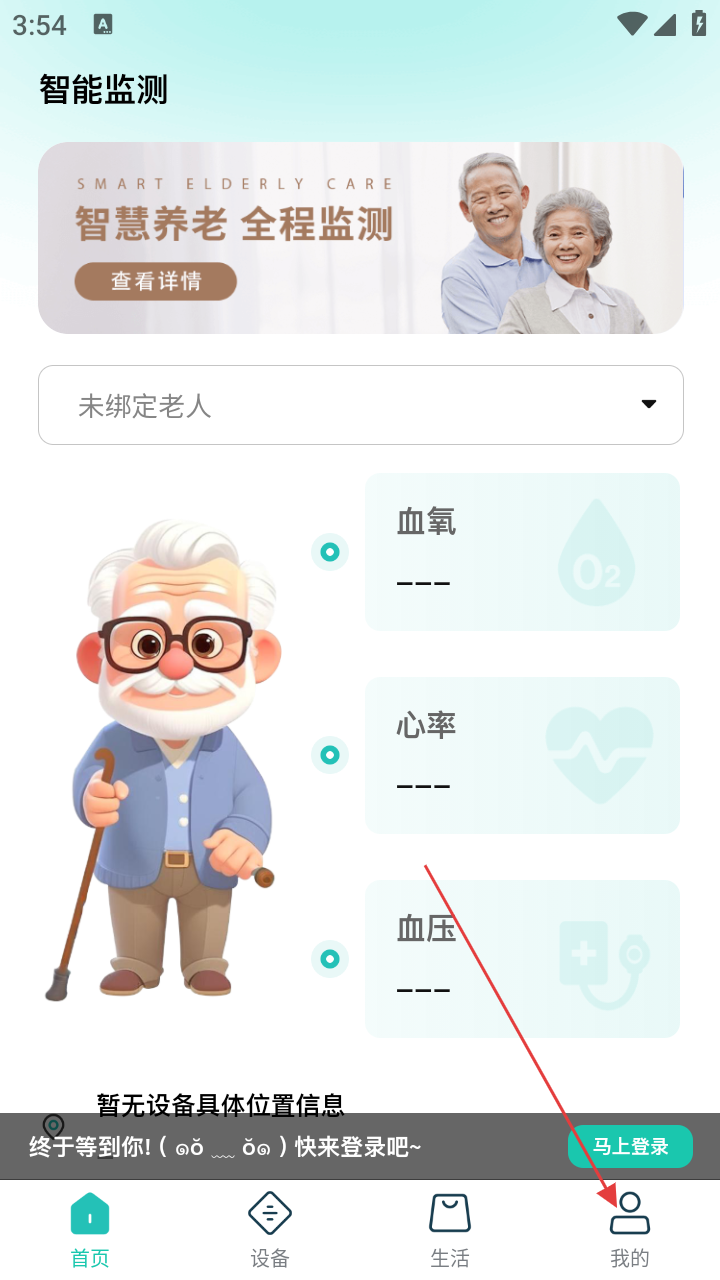Viewport: 720px width, 1280px height.
Task: Open the 查看详情 banner button
Action: point(155,281)
